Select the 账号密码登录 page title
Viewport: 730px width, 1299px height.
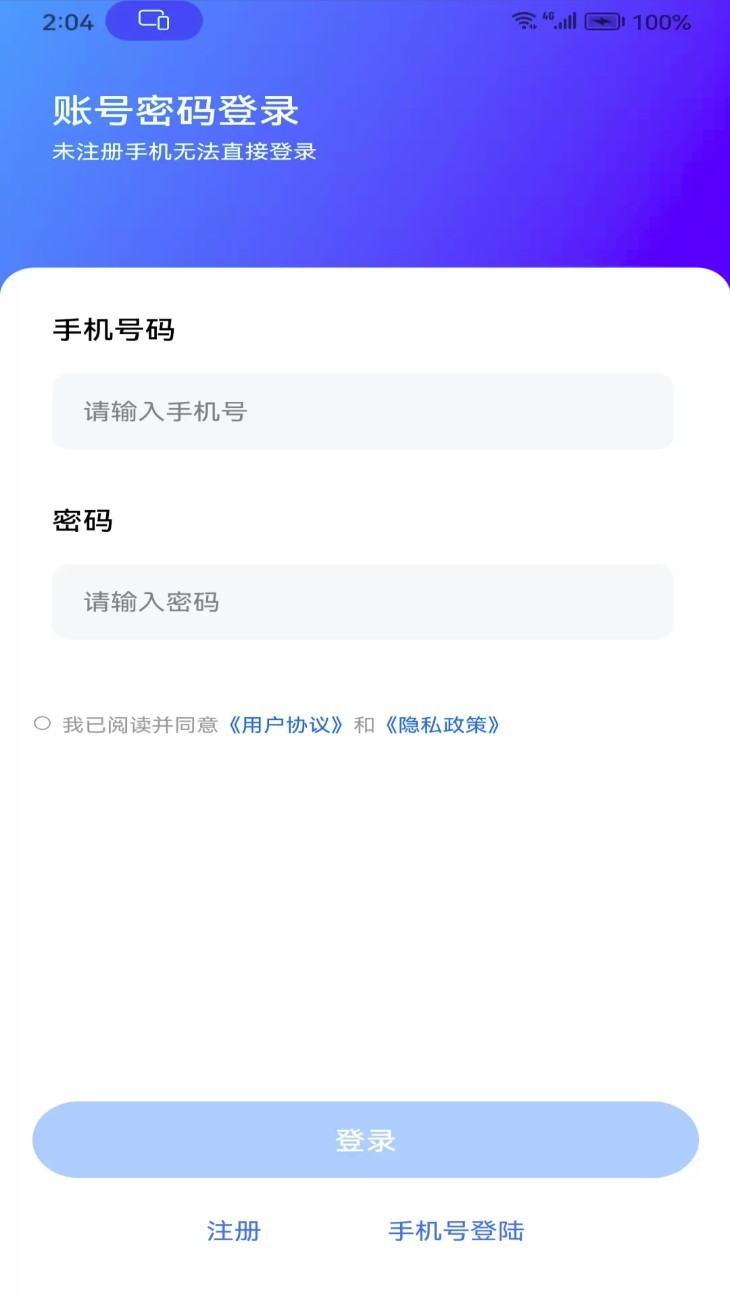pos(176,110)
